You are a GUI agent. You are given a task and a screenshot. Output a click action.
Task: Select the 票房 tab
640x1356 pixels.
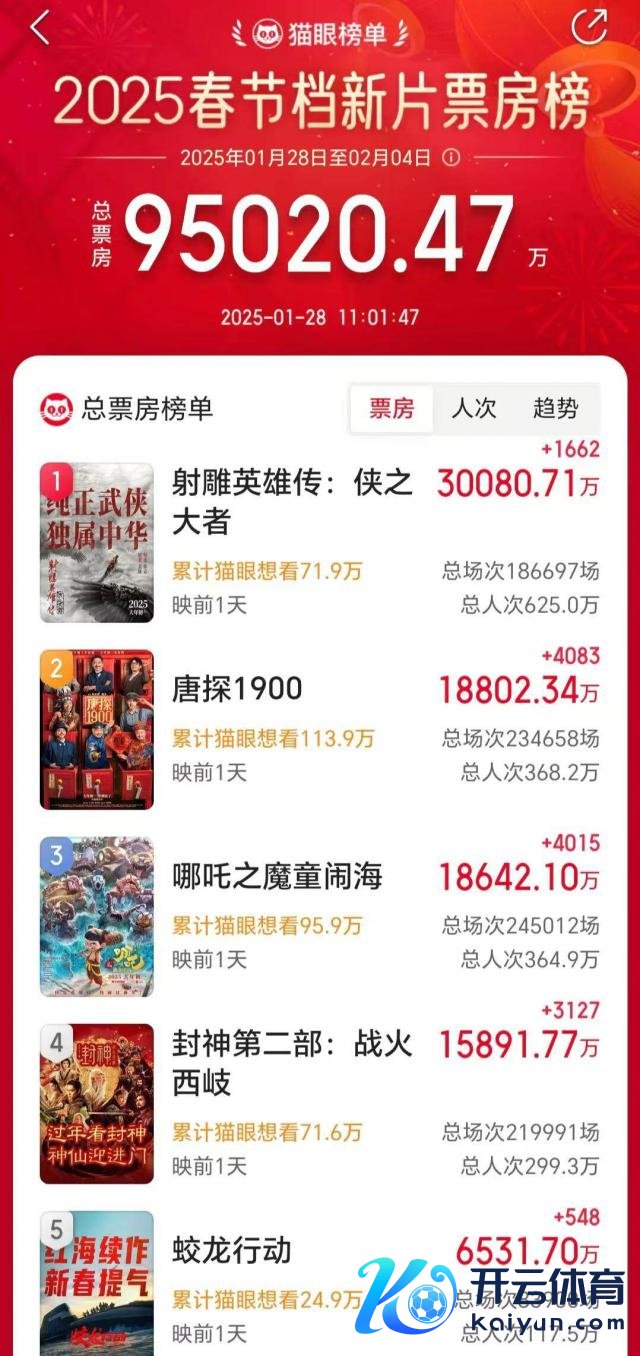[391, 409]
